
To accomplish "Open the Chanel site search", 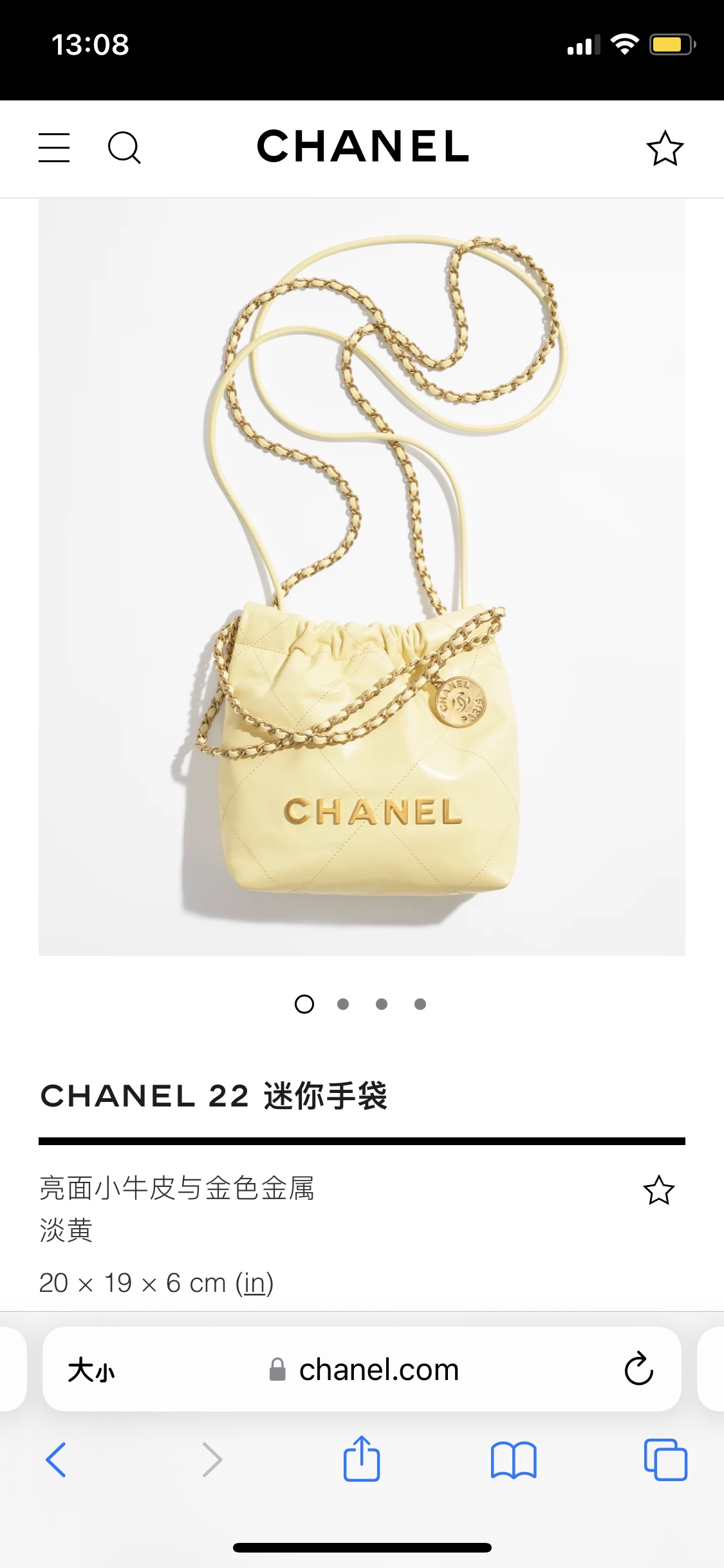I will (x=124, y=148).
